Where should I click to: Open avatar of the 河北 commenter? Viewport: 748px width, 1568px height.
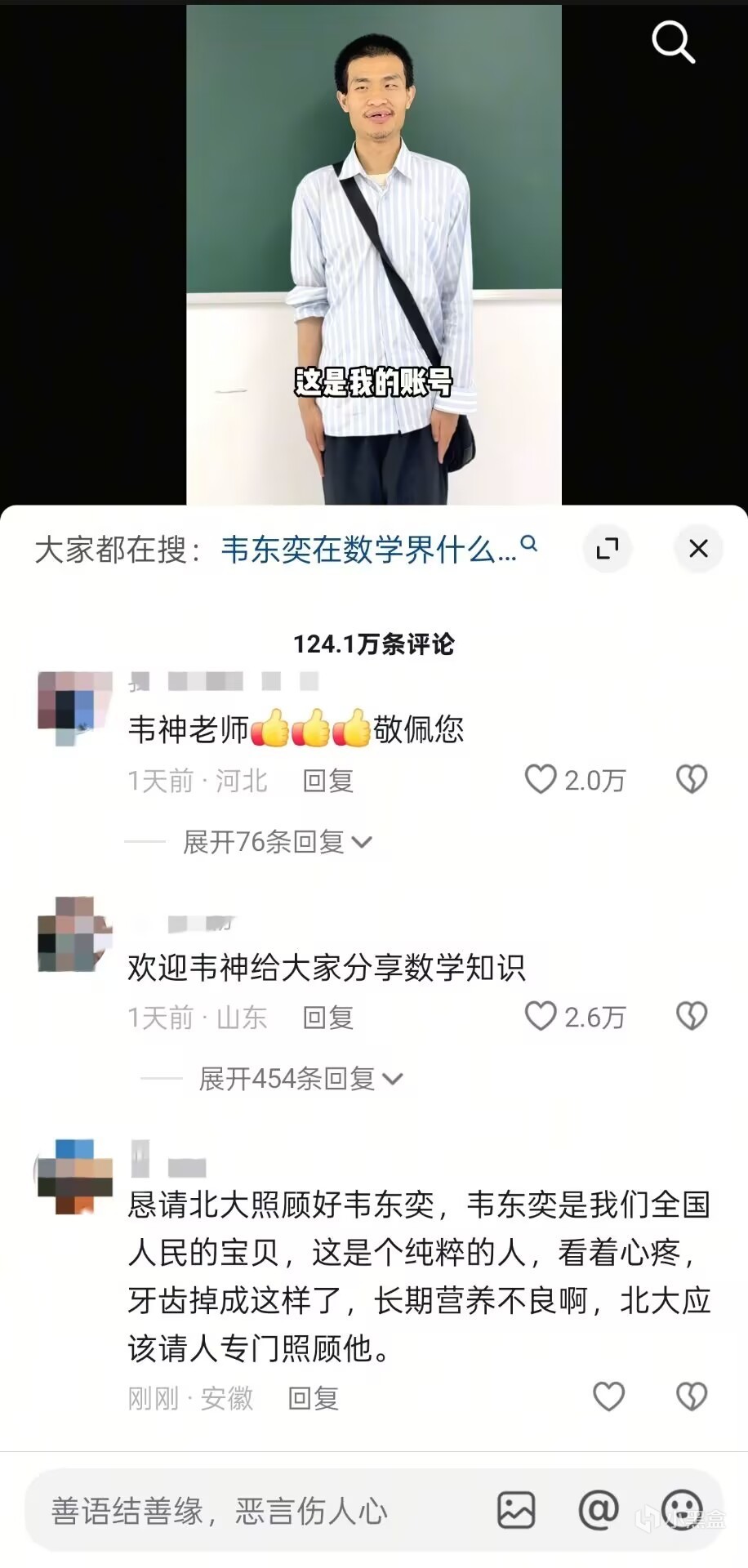[x=75, y=707]
